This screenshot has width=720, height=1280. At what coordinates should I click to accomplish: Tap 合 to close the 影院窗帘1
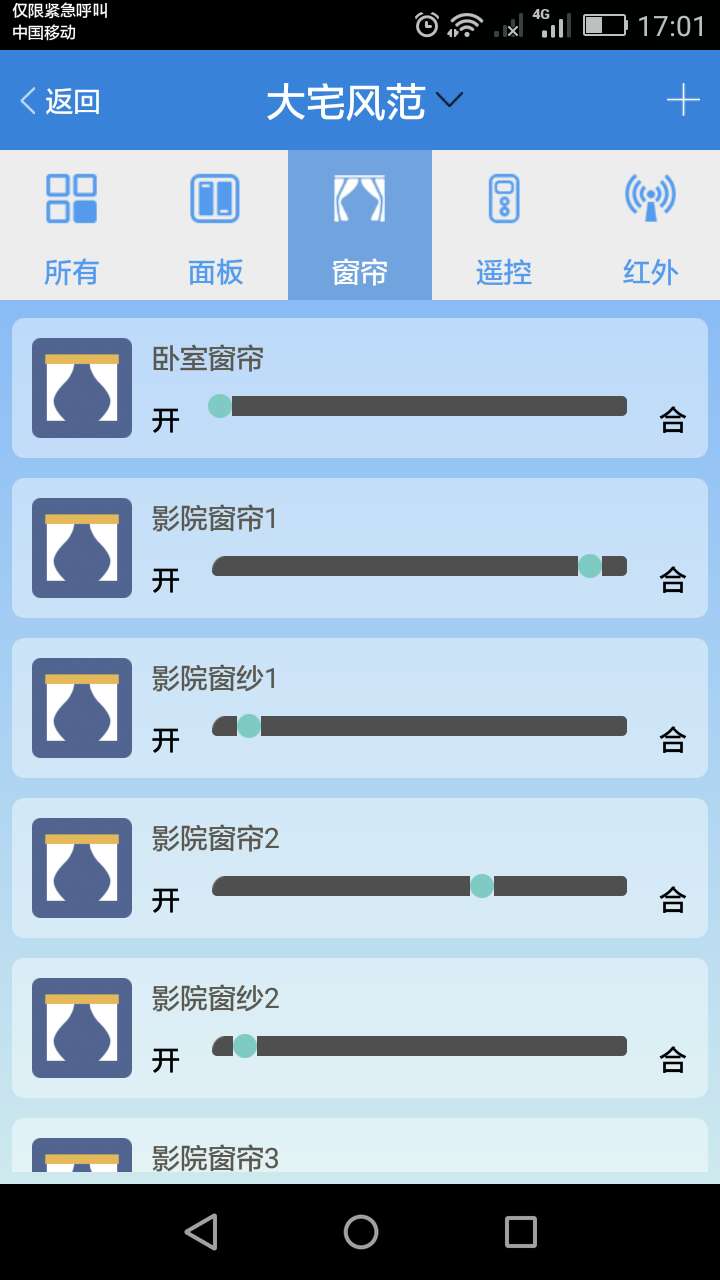(674, 580)
